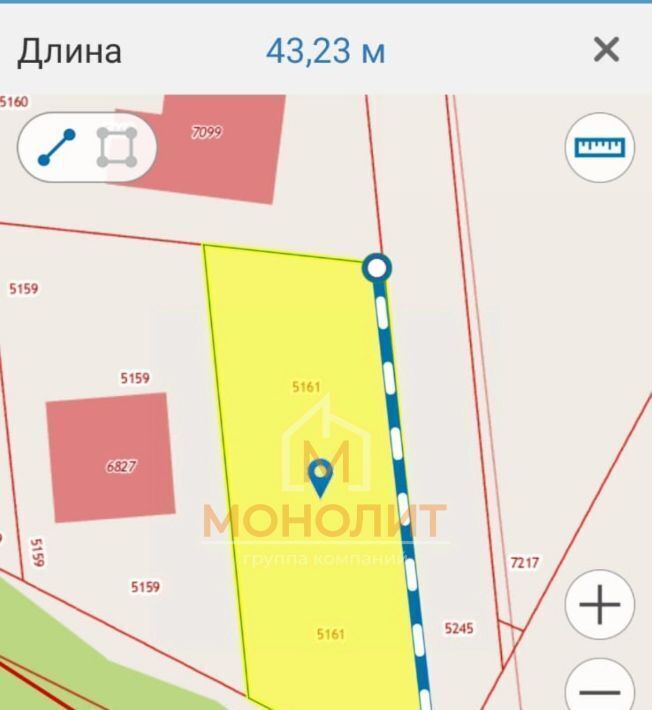The image size is (652, 710).
Task: Switch to polygon area measuring mode
Action: click(x=117, y=148)
